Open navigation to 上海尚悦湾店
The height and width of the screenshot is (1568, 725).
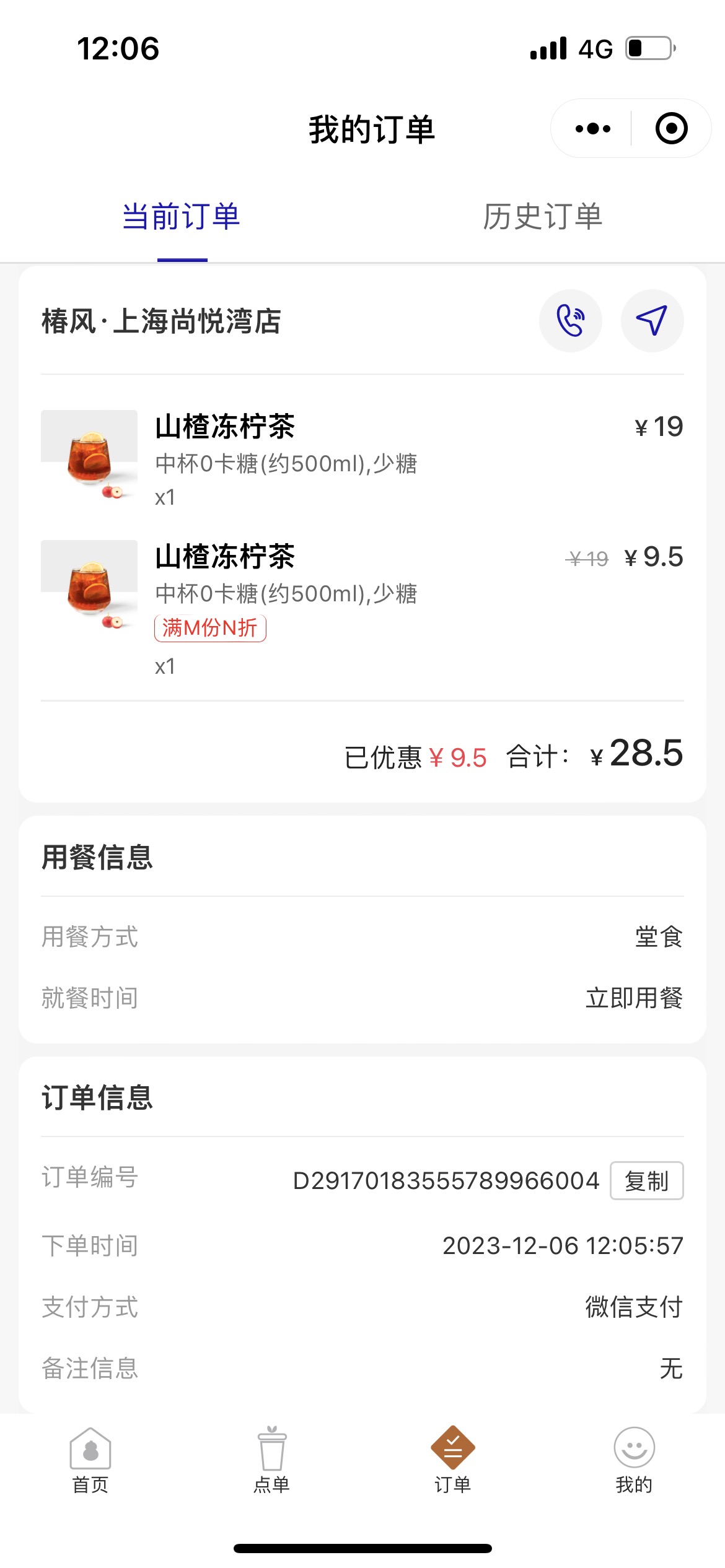tap(652, 321)
